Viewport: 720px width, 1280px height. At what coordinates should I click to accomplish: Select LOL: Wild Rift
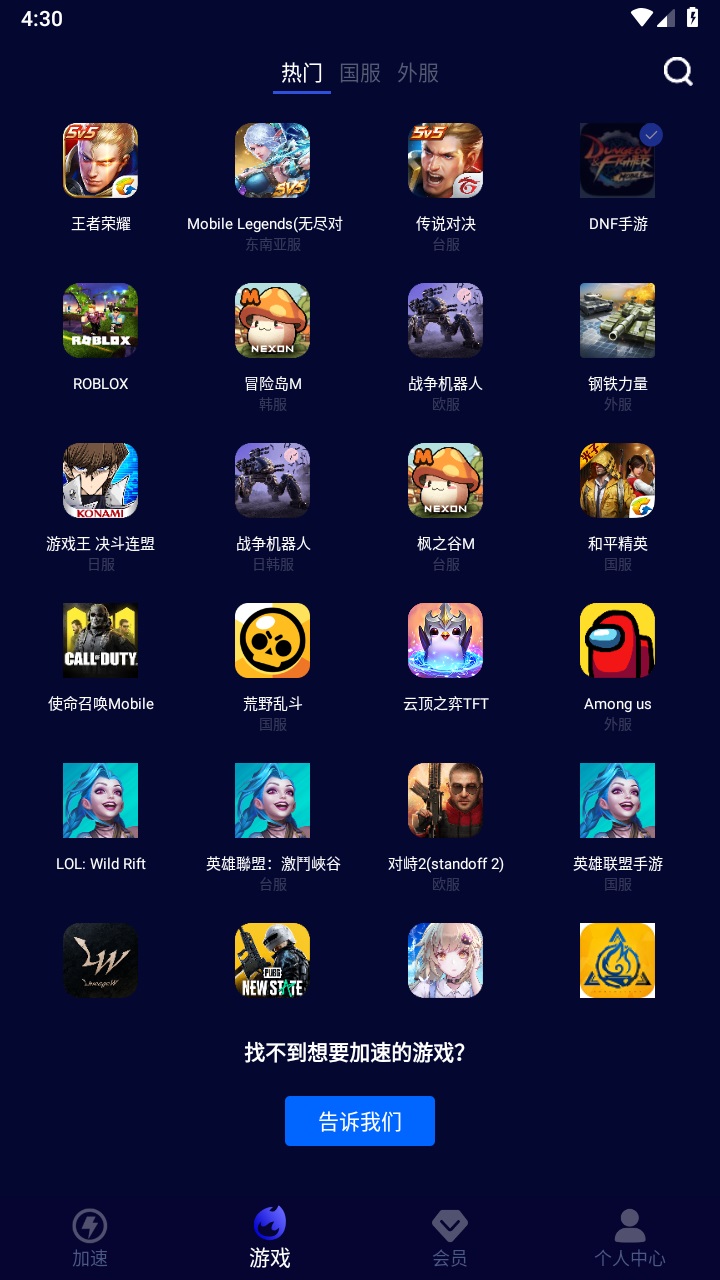[100, 802]
